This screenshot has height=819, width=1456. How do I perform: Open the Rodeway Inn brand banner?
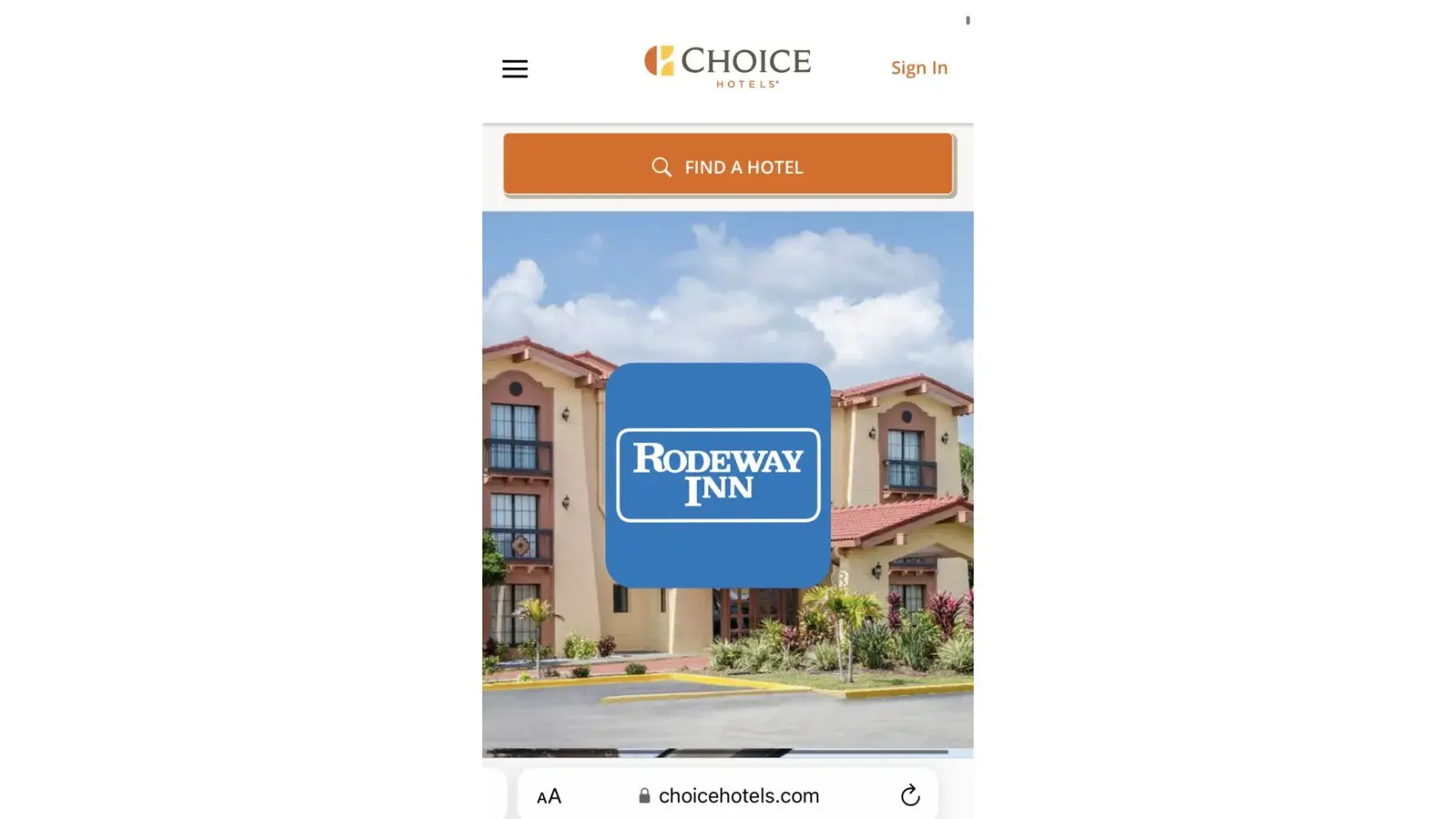click(x=717, y=475)
